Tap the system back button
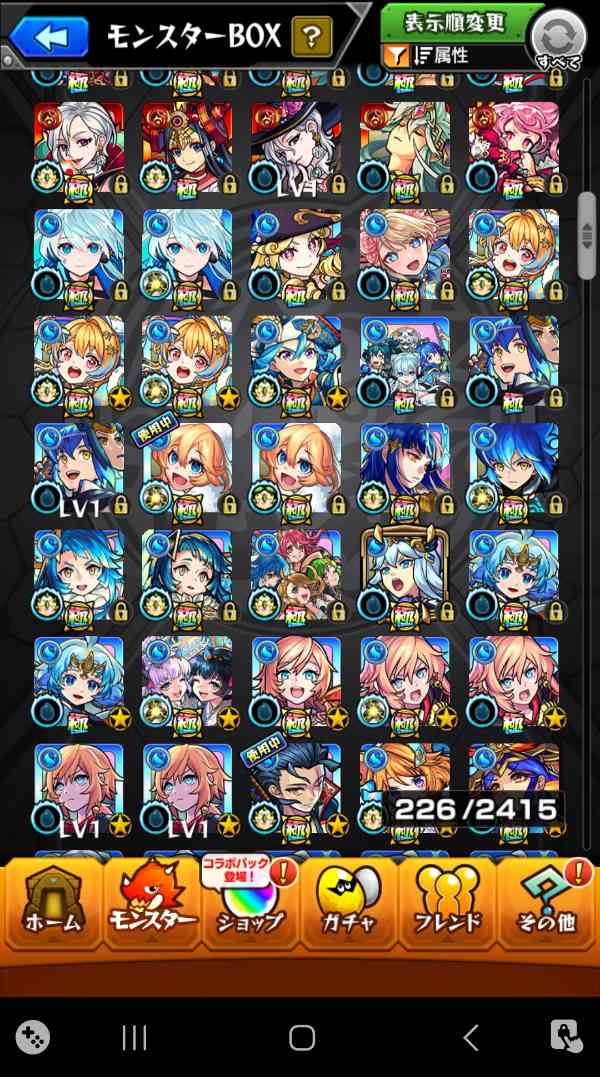This screenshot has width=600, height=1077. 470,1038
